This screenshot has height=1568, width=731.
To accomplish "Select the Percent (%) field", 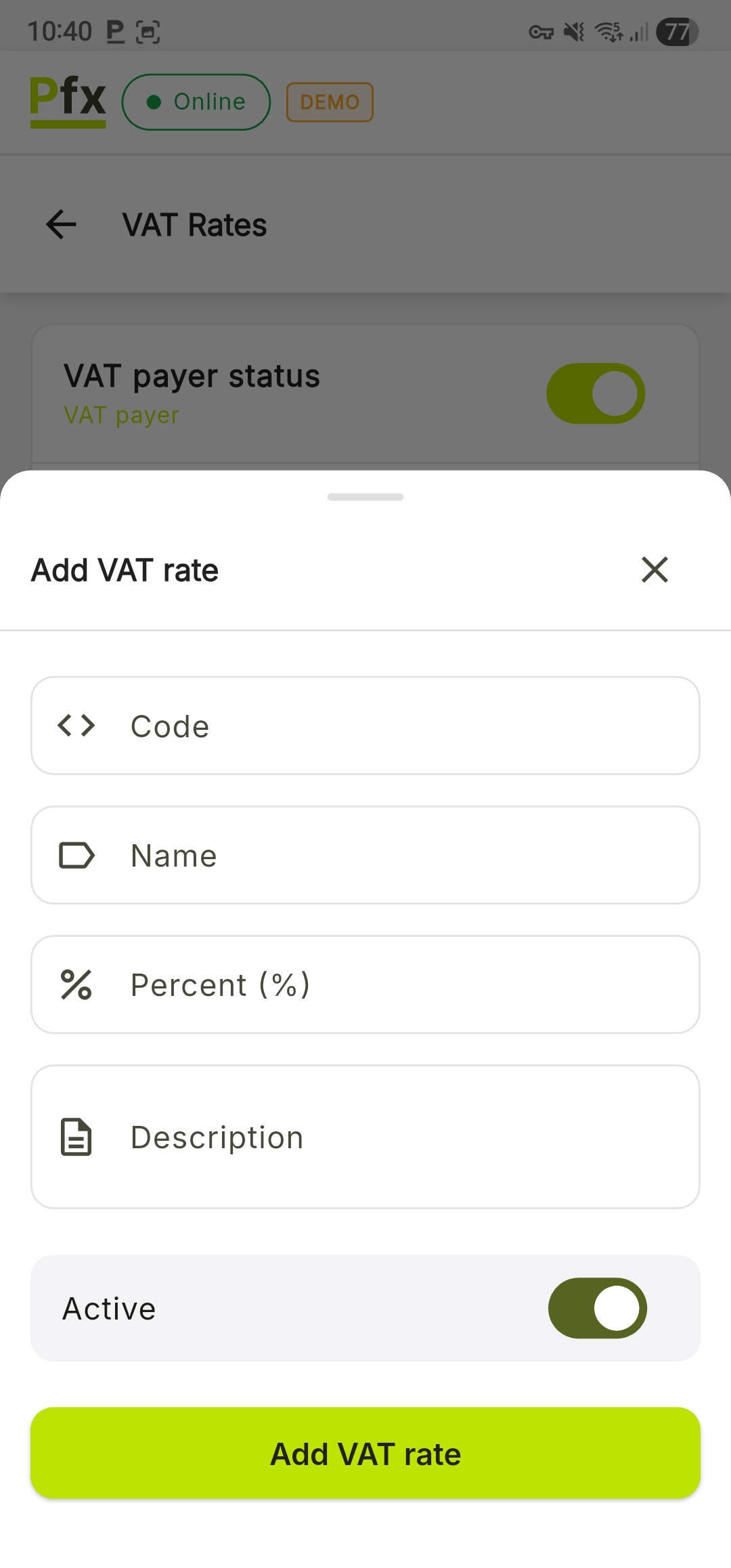I will (365, 984).
